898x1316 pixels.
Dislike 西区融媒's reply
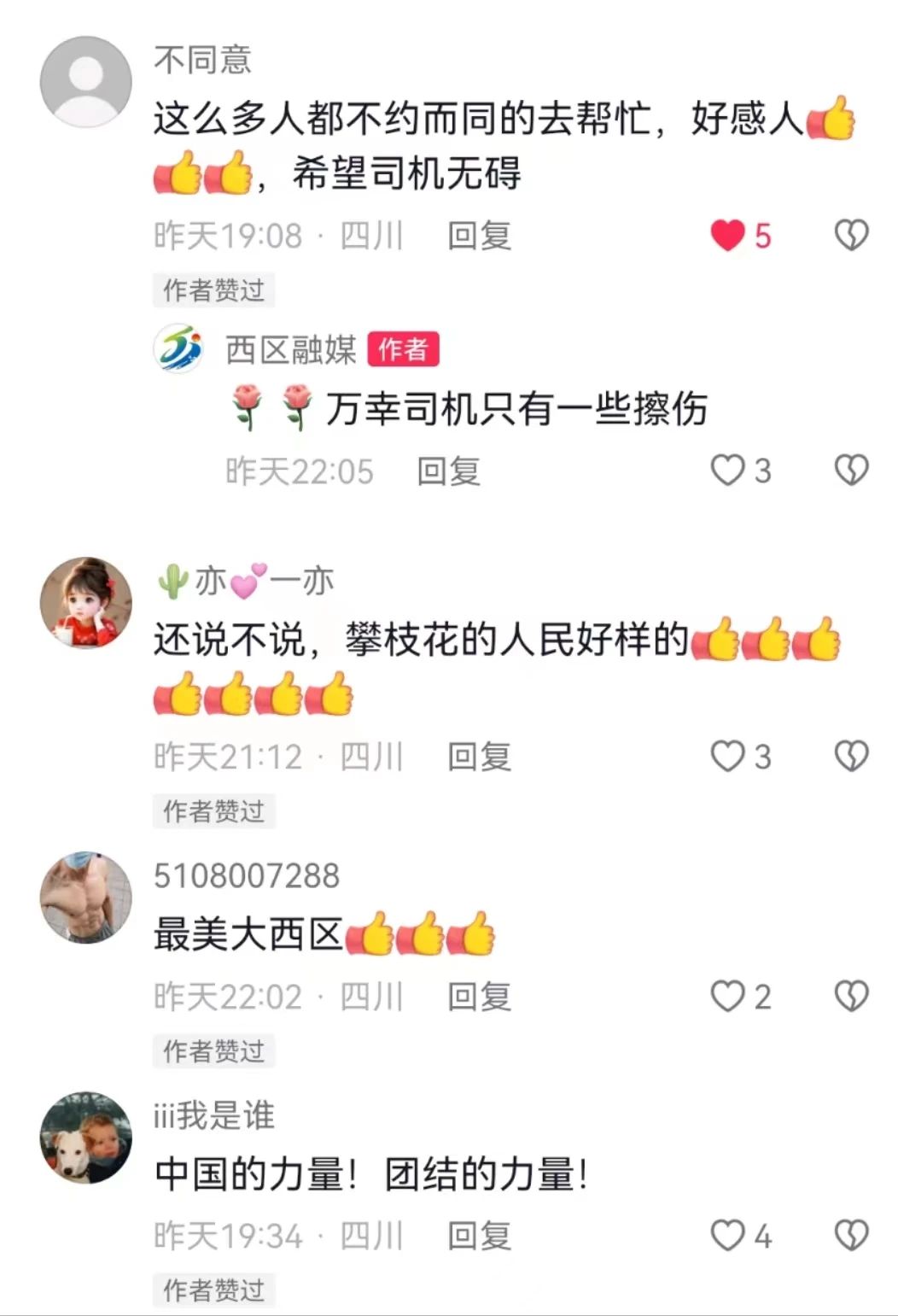click(850, 471)
